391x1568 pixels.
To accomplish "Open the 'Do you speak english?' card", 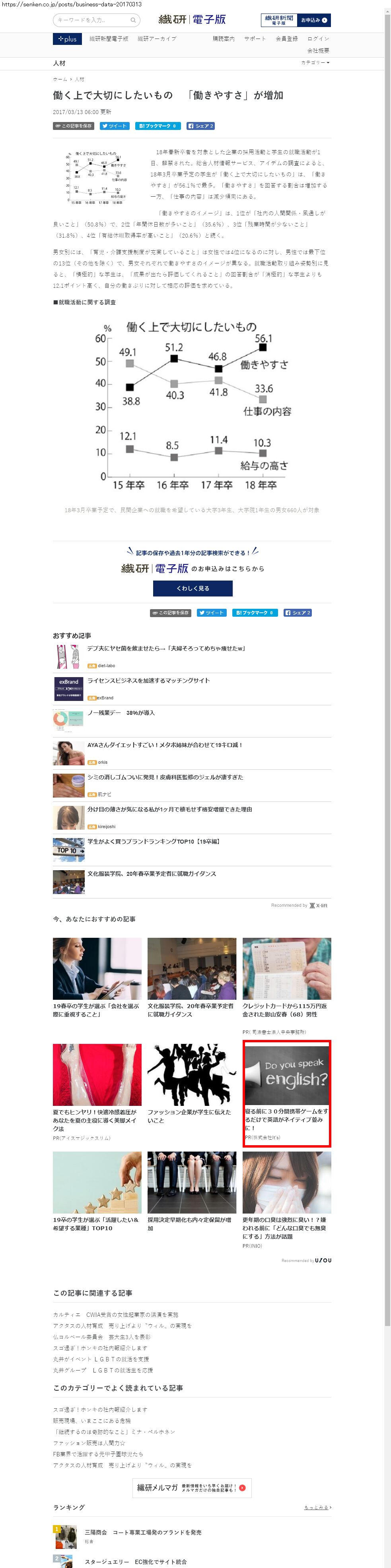I will click(x=286, y=1093).
